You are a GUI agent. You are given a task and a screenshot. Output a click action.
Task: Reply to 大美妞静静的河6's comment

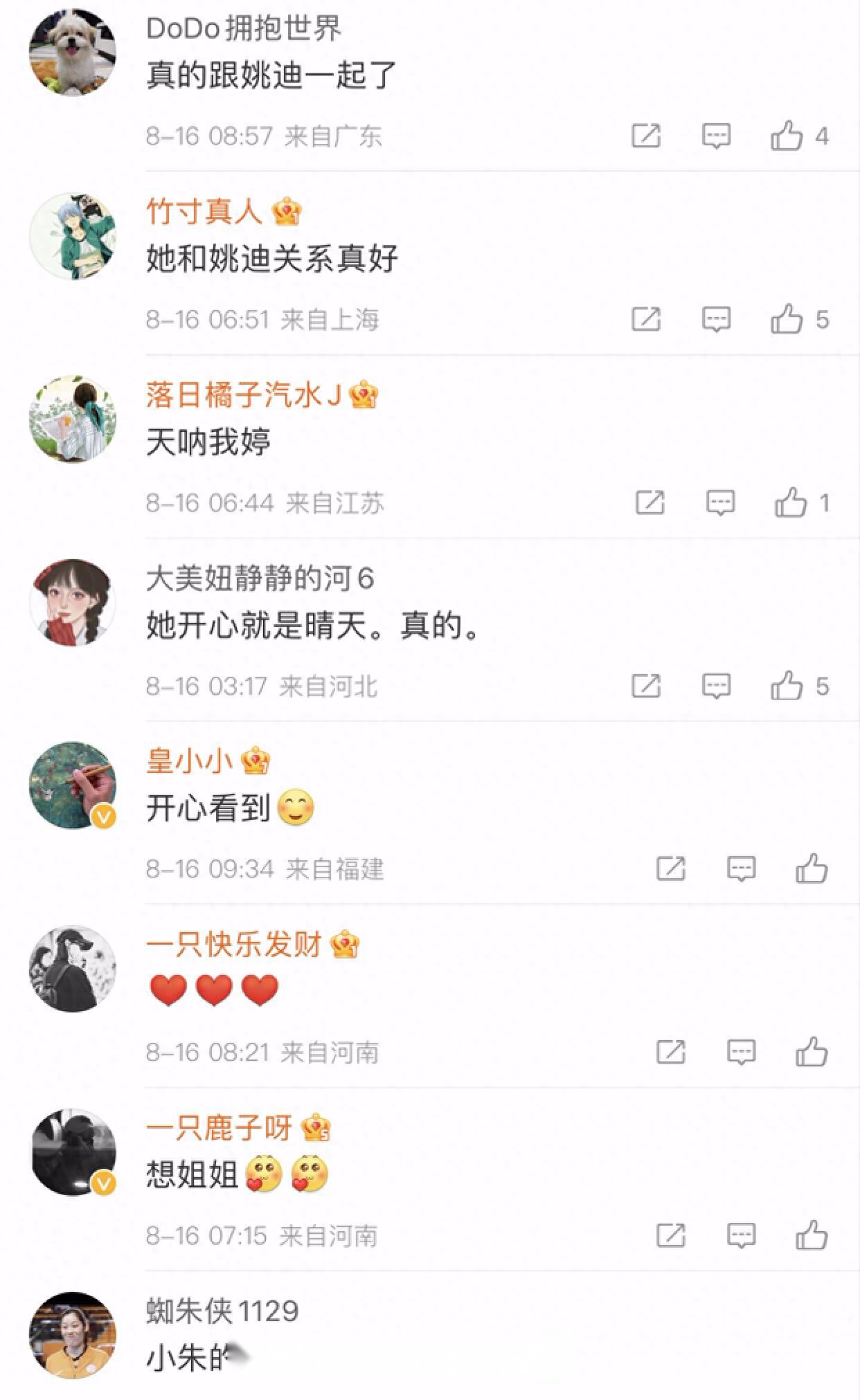[716, 686]
